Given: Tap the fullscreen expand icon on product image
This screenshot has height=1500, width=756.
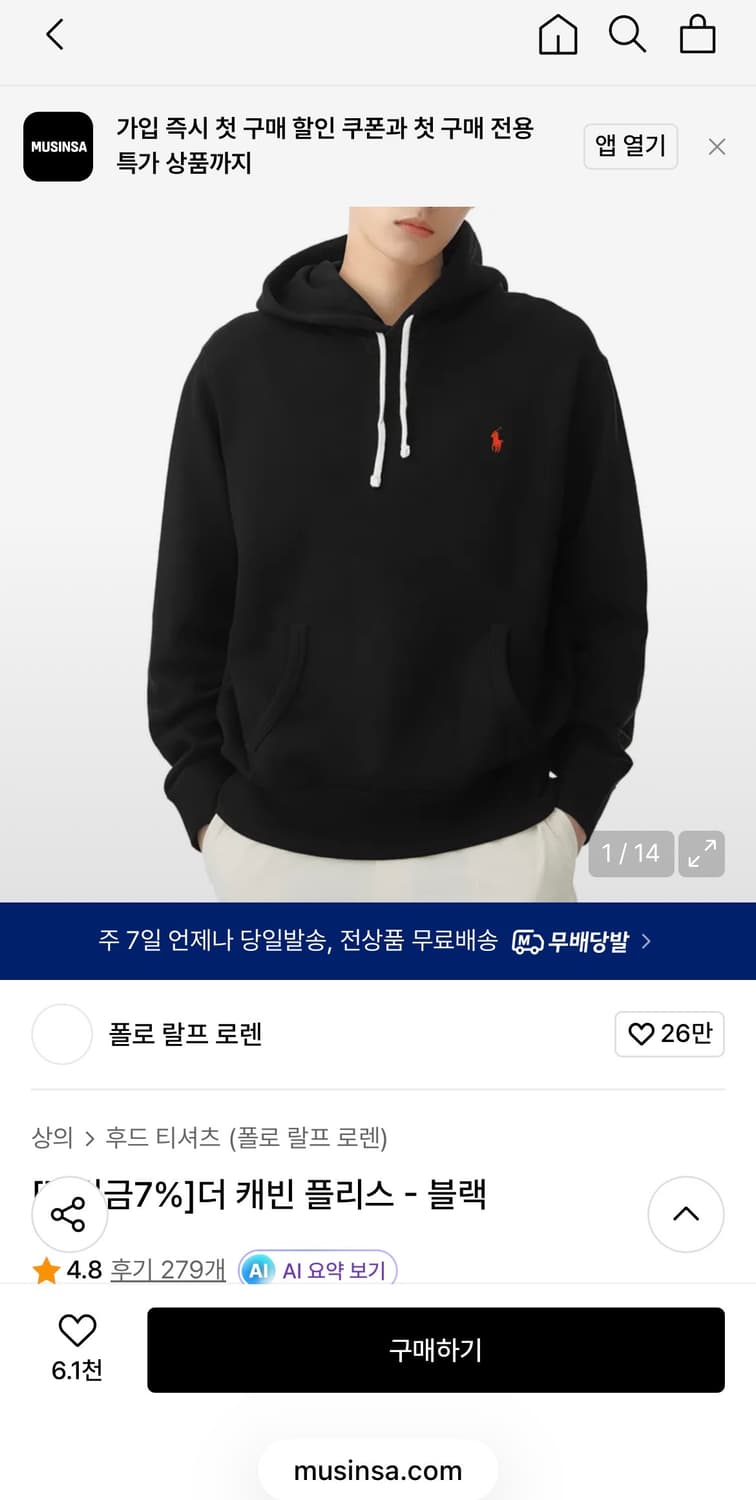Looking at the screenshot, I should [x=701, y=854].
